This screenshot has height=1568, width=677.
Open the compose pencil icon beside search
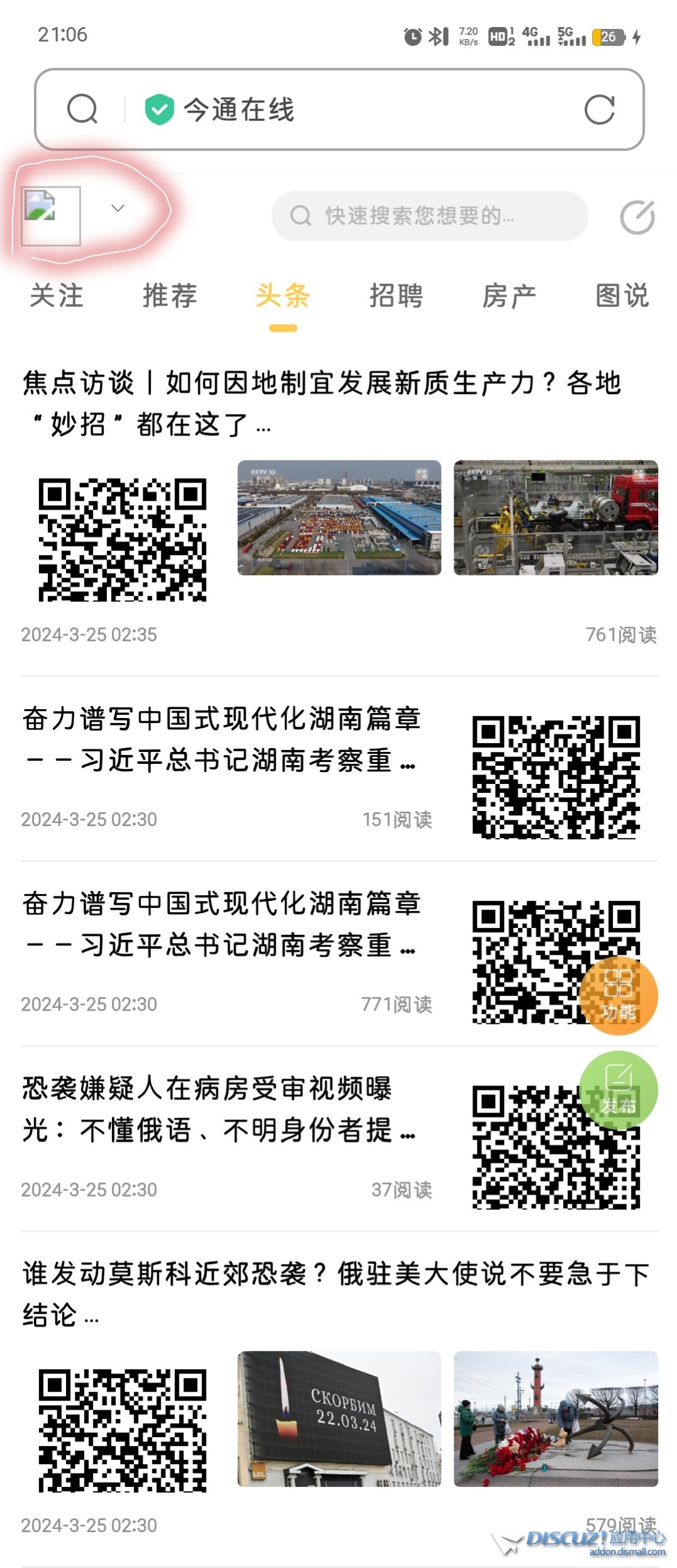(637, 217)
